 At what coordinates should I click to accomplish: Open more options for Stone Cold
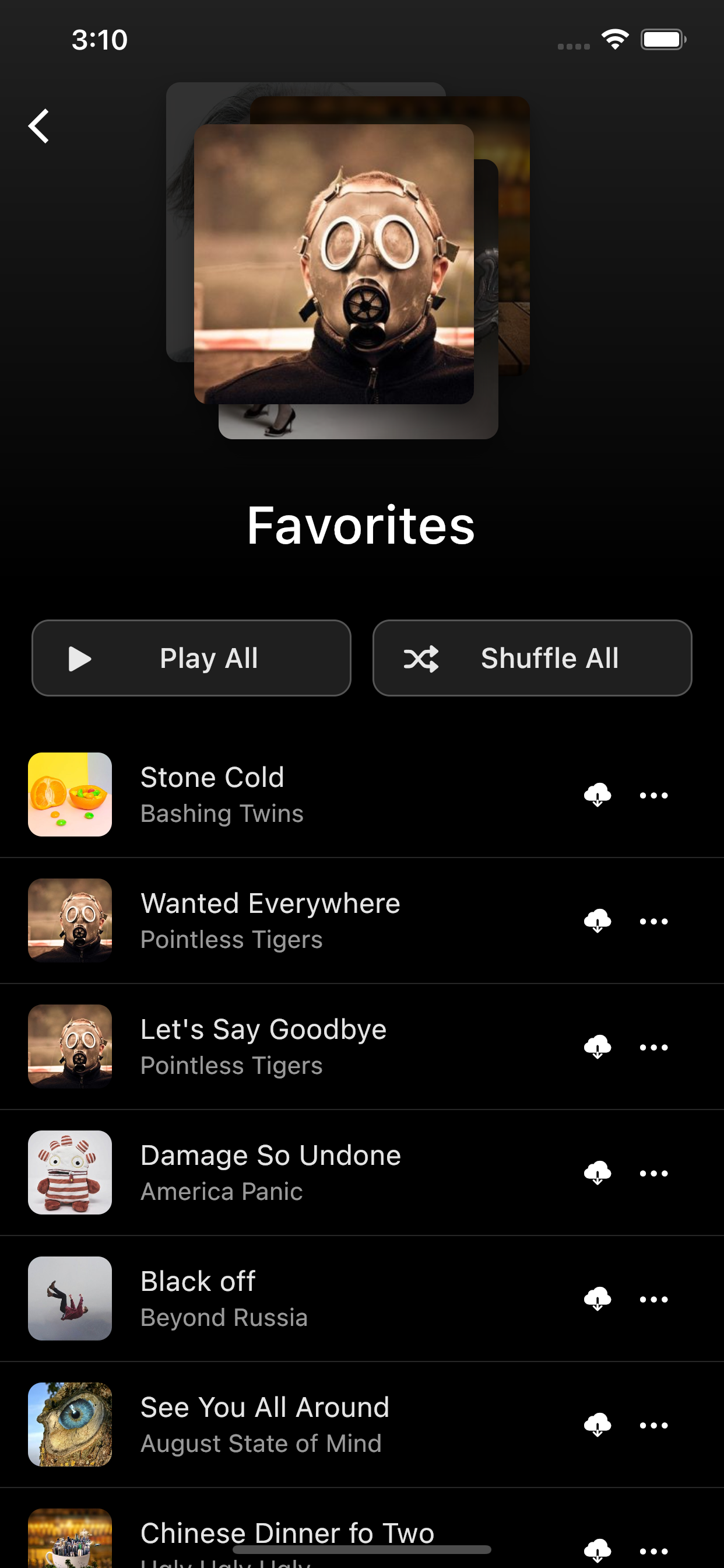pyautogui.click(x=653, y=795)
